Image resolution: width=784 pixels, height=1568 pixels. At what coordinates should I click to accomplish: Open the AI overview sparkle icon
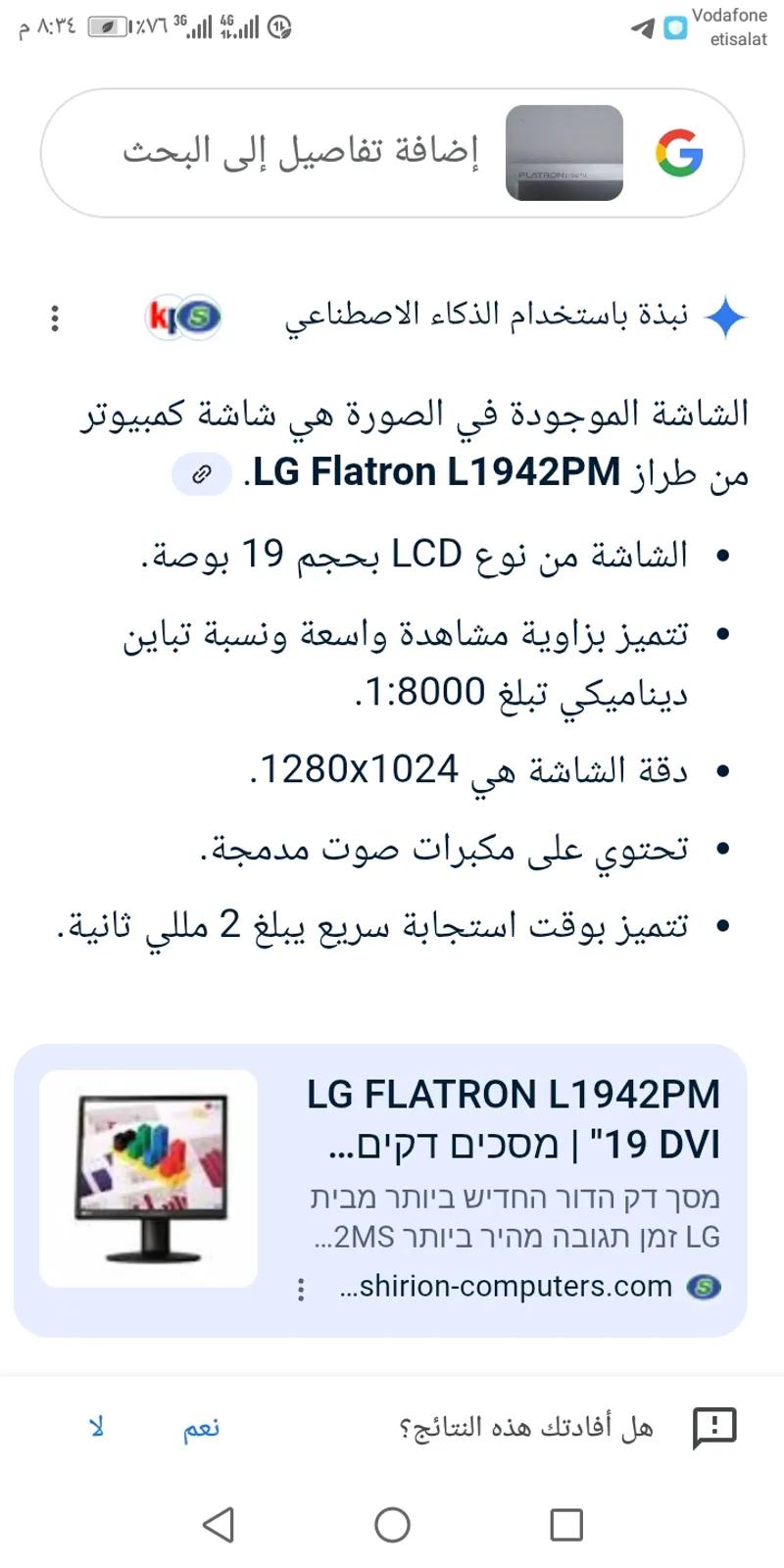click(x=726, y=317)
